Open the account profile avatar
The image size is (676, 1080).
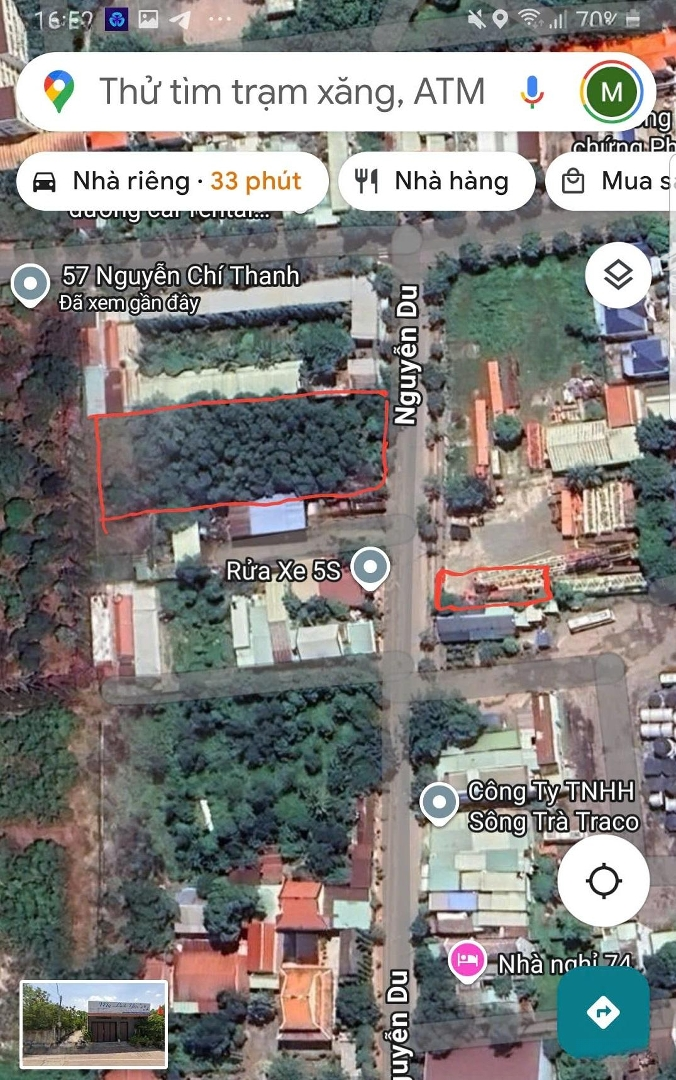point(611,93)
